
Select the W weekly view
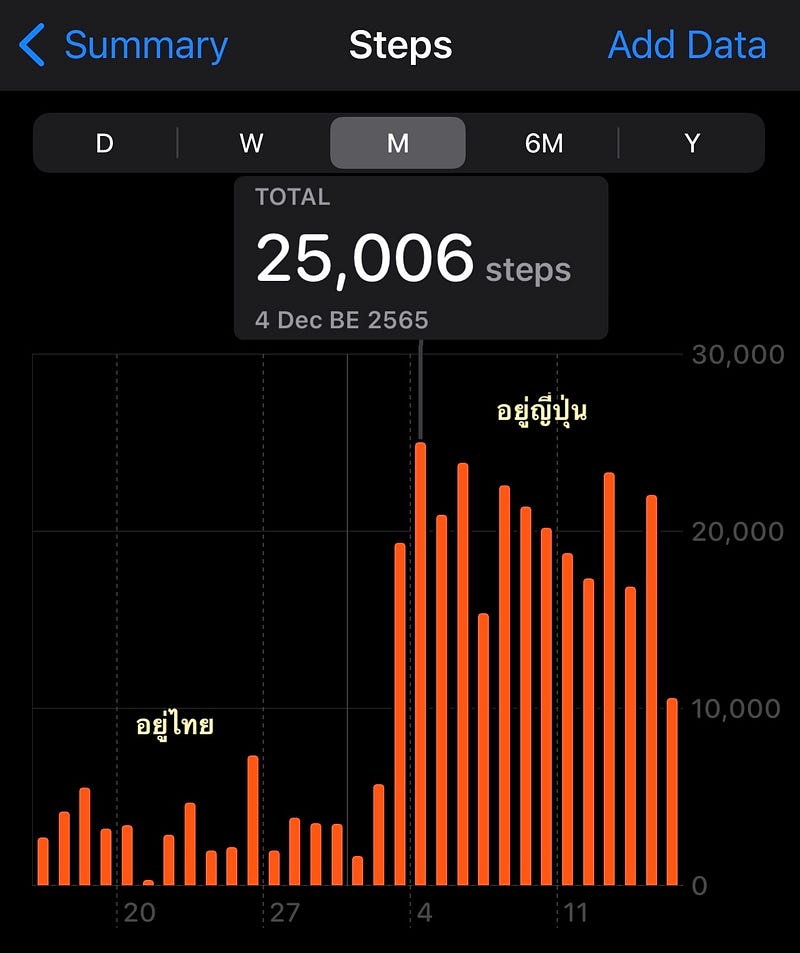click(x=251, y=143)
